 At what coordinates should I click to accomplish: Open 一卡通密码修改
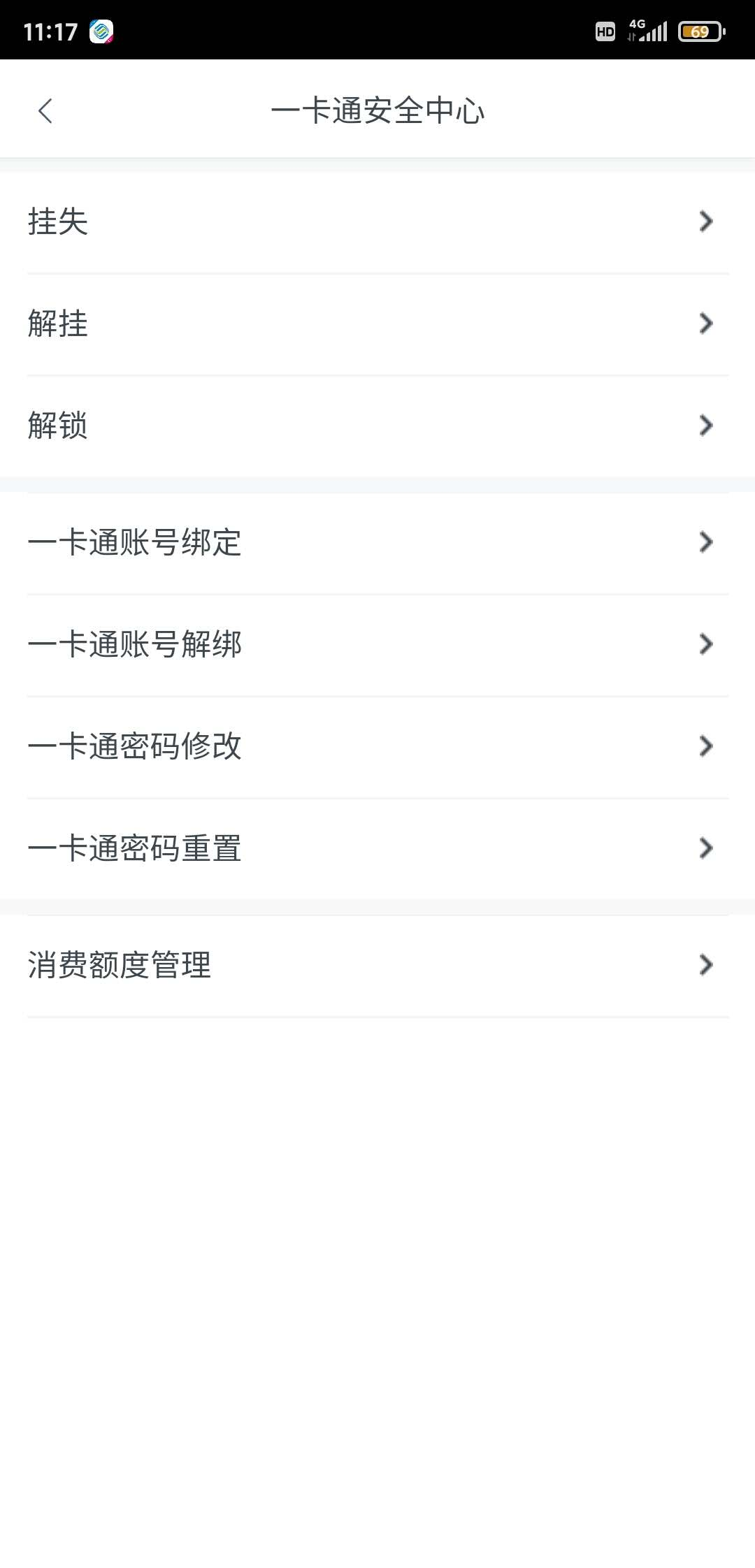tap(377, 746)
